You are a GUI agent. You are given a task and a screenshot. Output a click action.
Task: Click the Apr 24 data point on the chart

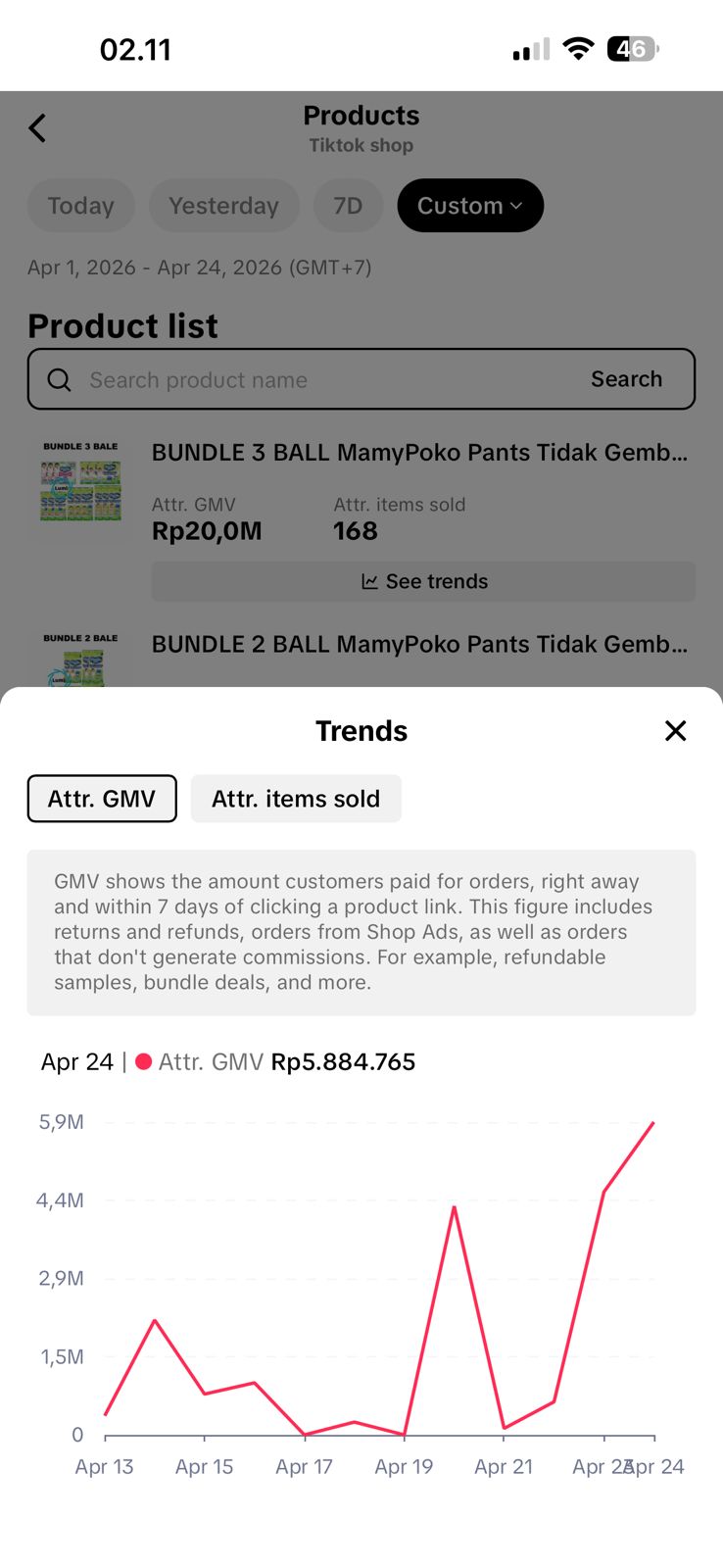coord(653,1124)
